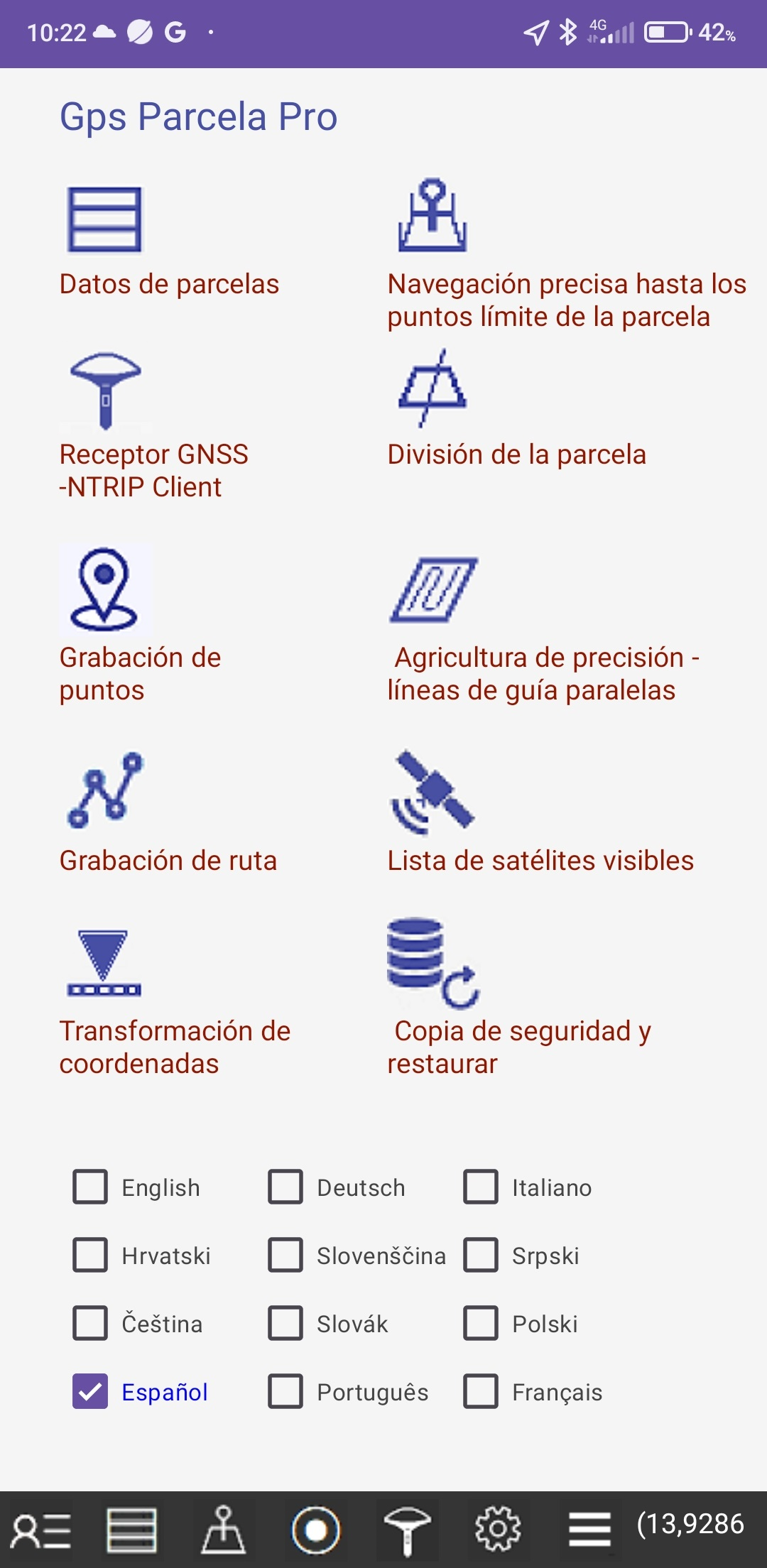Open Navegación precisa hasta los puntos límite
The height and width of the screenshot is (1568, 767).
[x=432, y=216]
